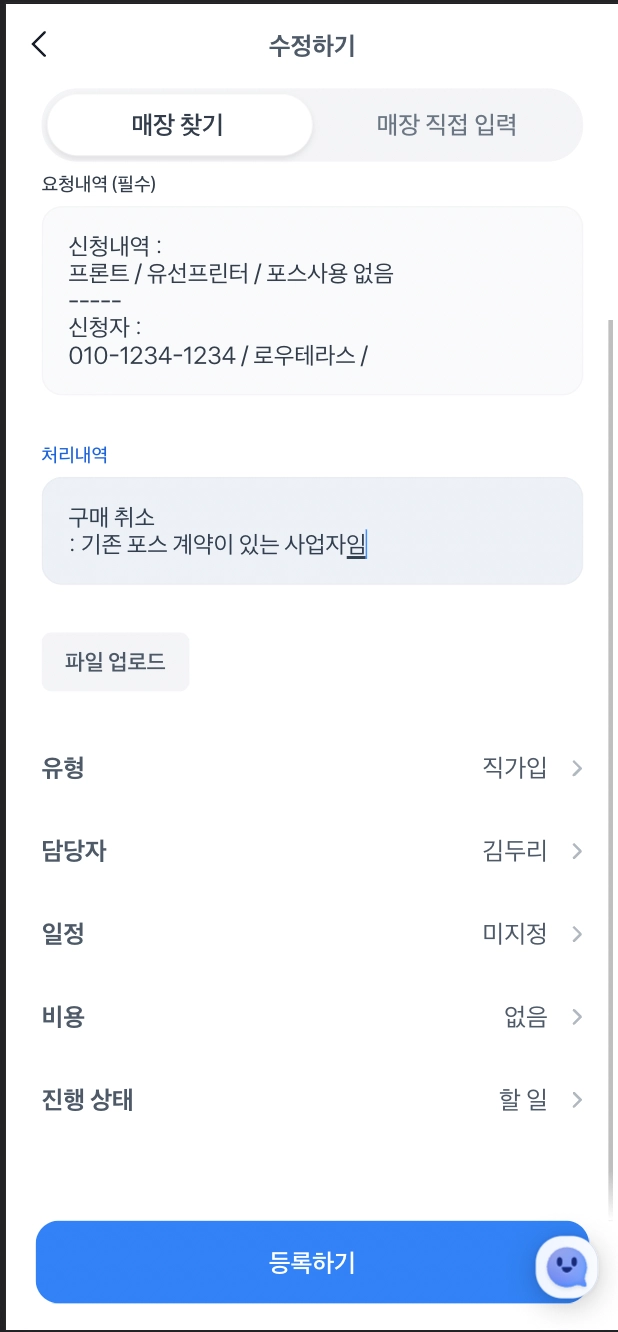Go back using the top-left arrow
This screenshot has height=1332, width=618.
[x=39, y=45]
